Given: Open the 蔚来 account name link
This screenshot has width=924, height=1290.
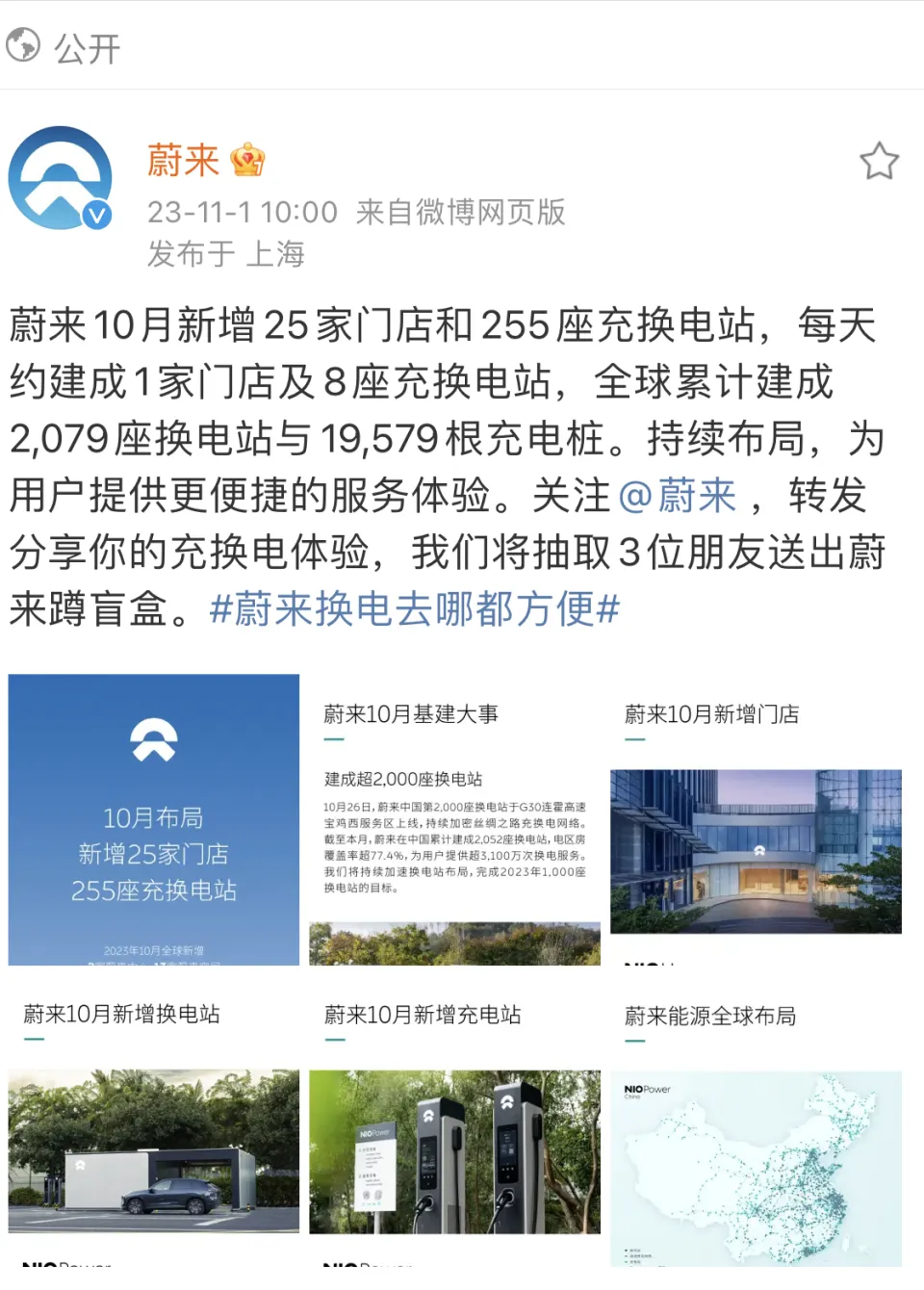Looking at the screenshot, I should click(x=183, y=160).
